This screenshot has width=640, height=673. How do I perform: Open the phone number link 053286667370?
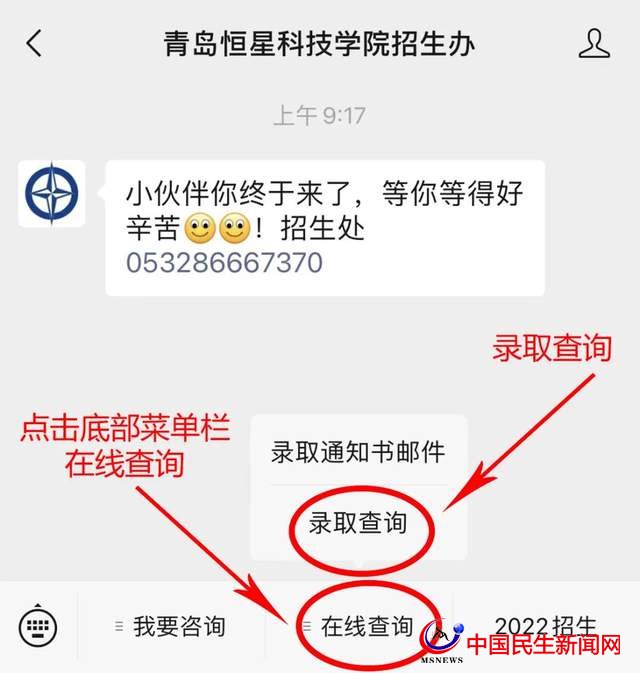click(224, 263)
